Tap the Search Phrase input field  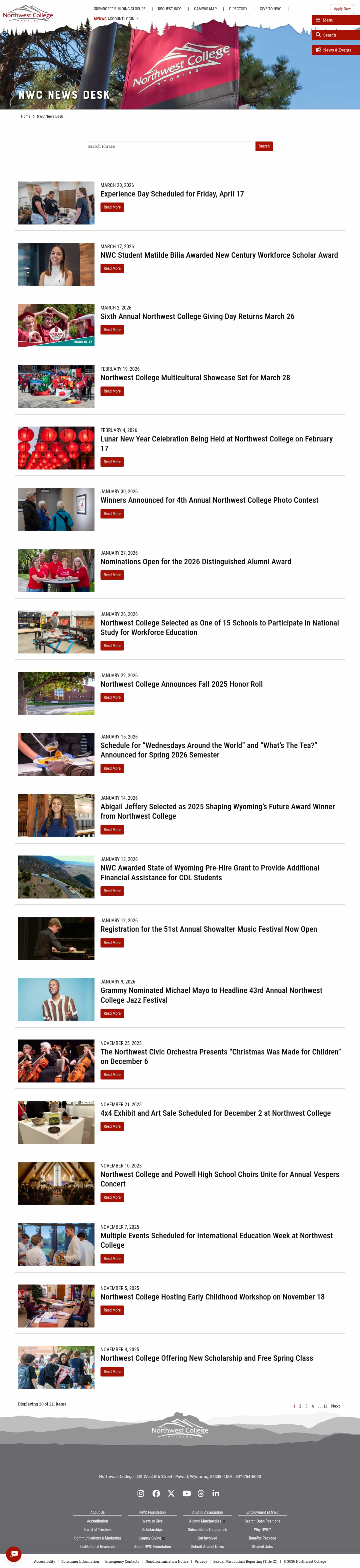coord(170,146)
